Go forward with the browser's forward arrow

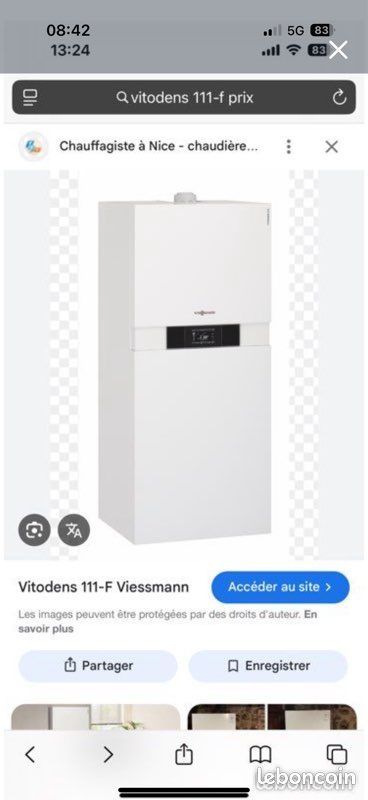(x=108, y=755)
